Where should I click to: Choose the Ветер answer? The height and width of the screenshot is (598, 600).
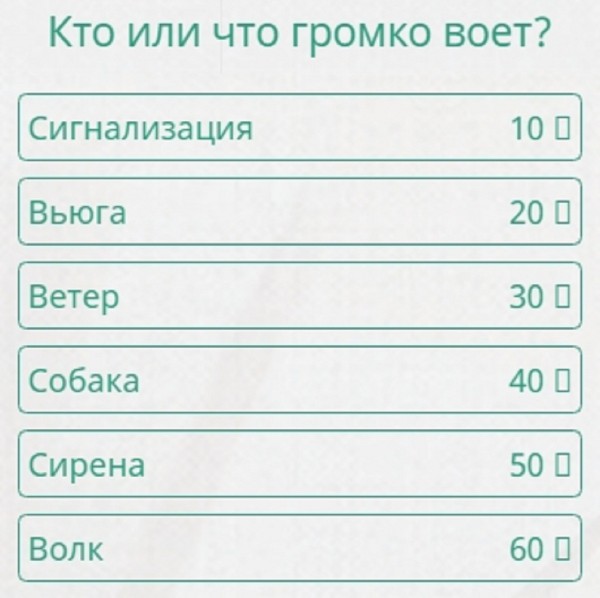[x=299, y=296]
